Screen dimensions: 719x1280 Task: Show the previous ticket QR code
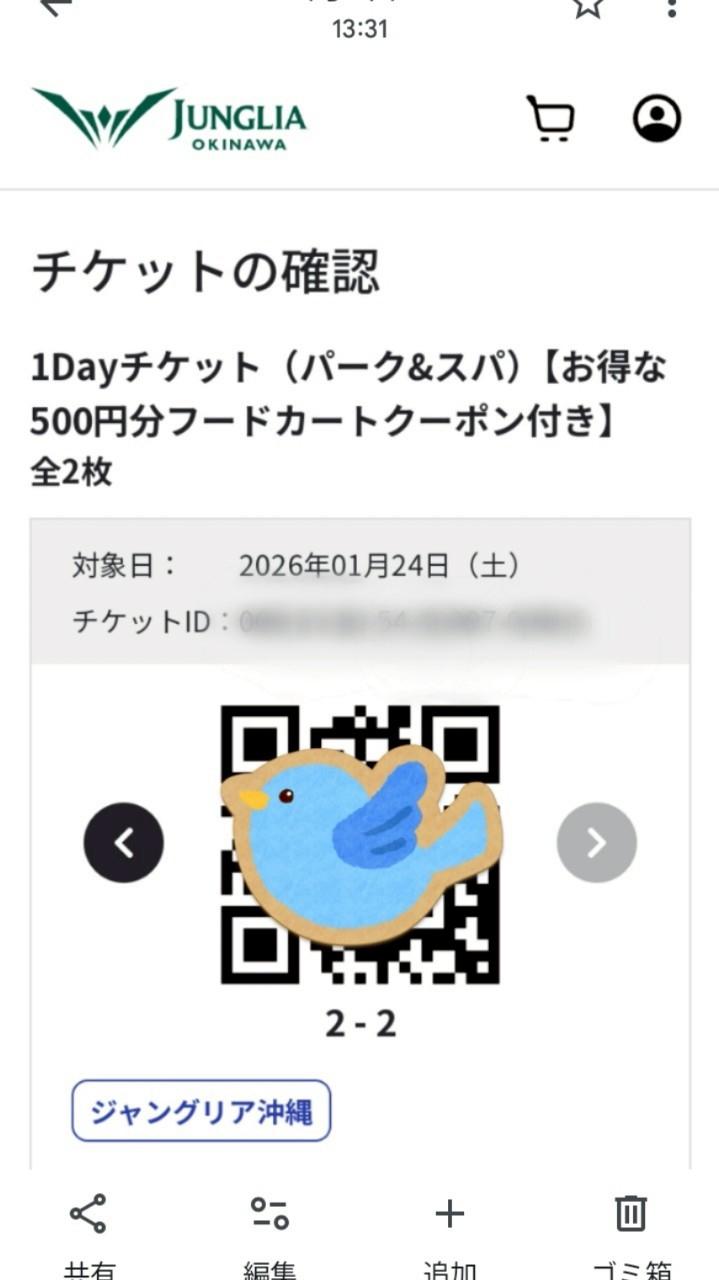coord(123,843)
